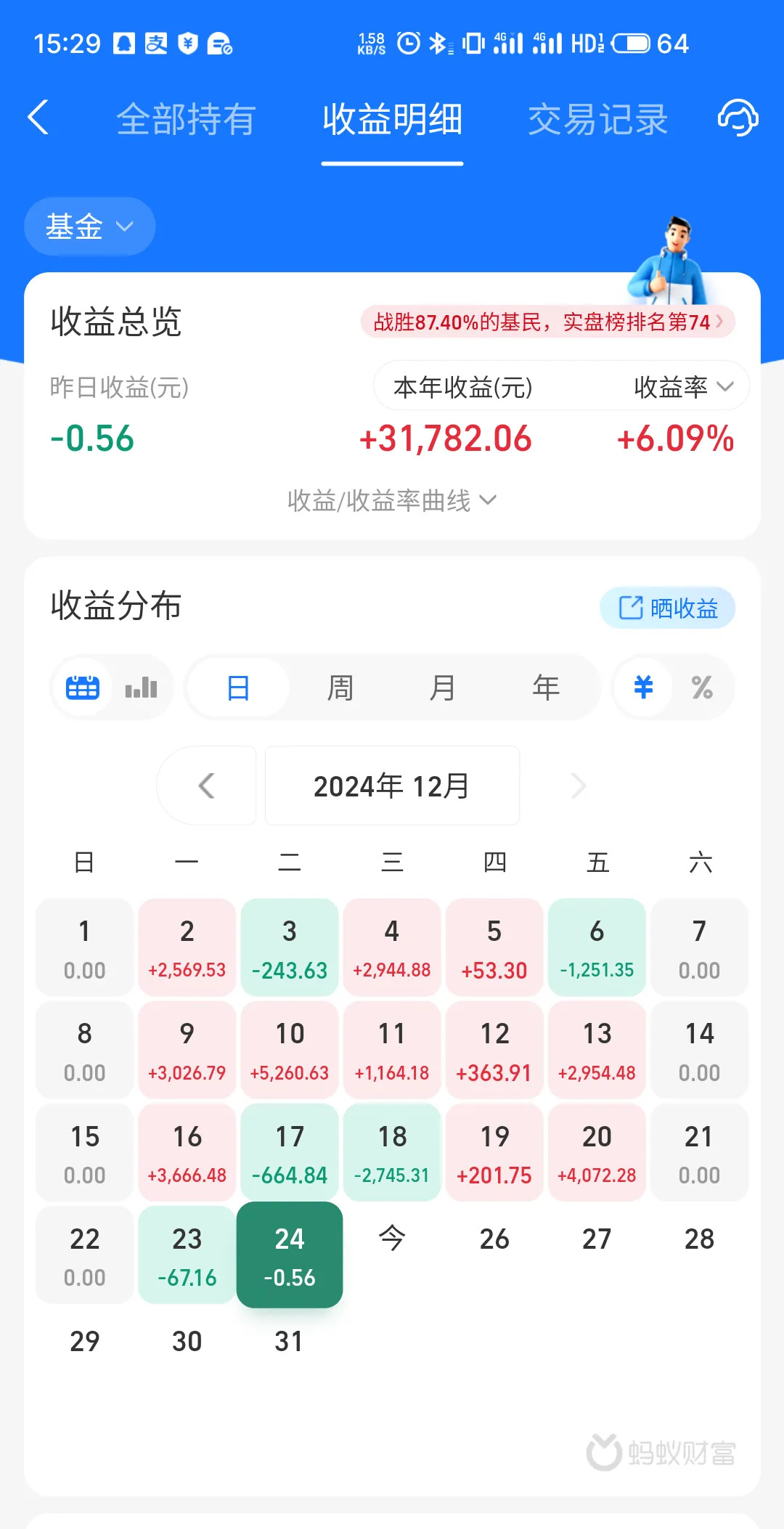Open the calendar view icon in 收益分布
Screen dimensions: 784x1529
pyautogui.click(x=81, y=687)
